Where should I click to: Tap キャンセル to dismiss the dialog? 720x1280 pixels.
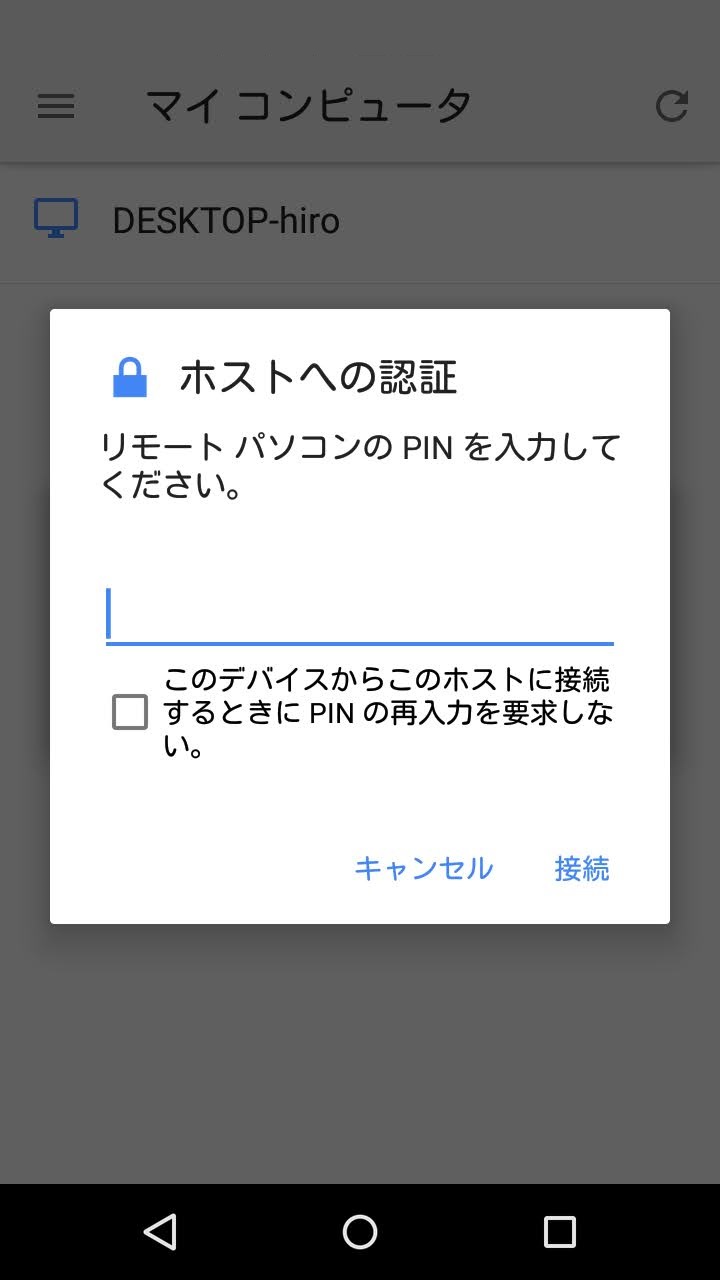coord(424,868)
